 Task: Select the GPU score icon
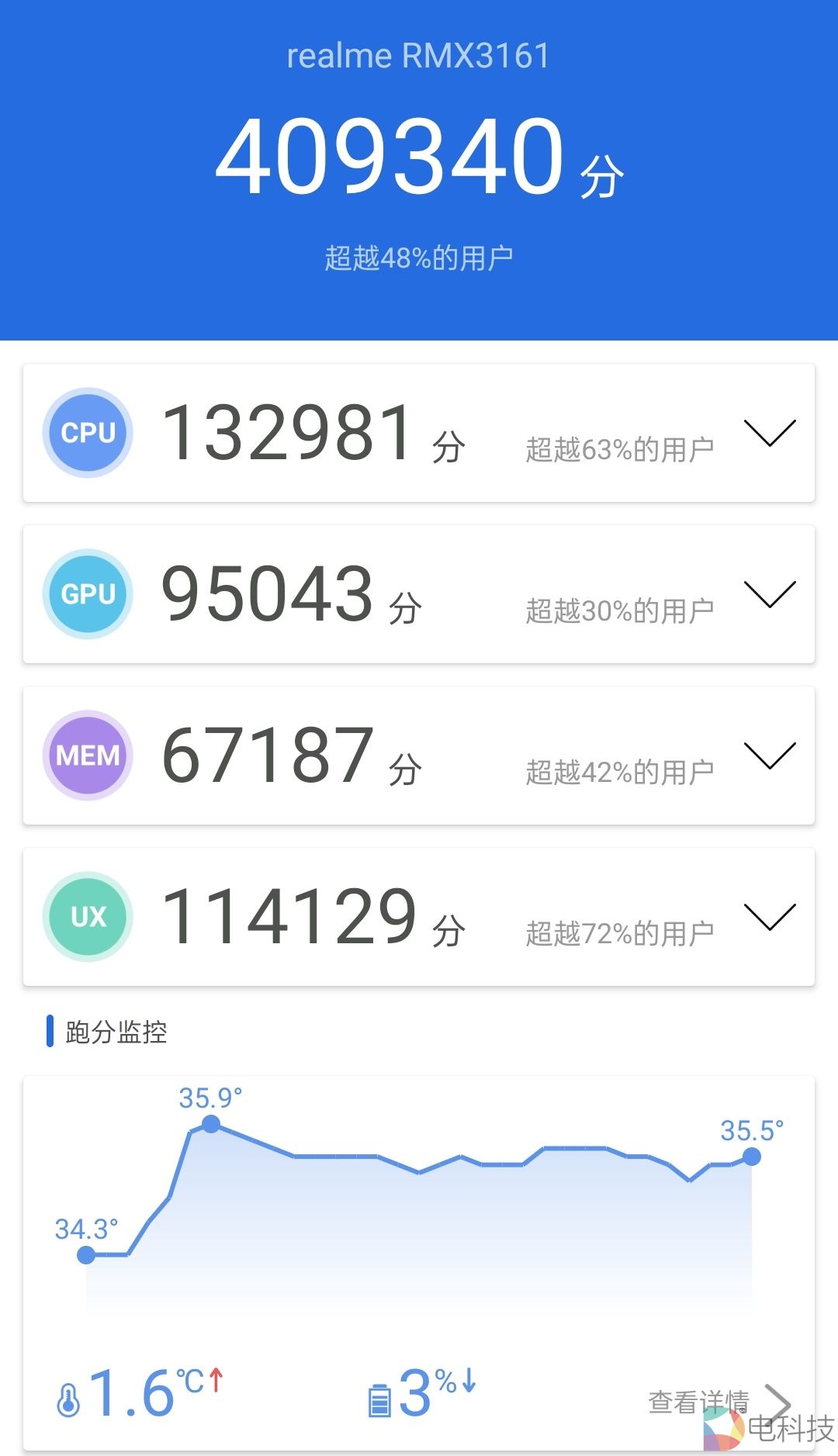(x=88, y=593)
